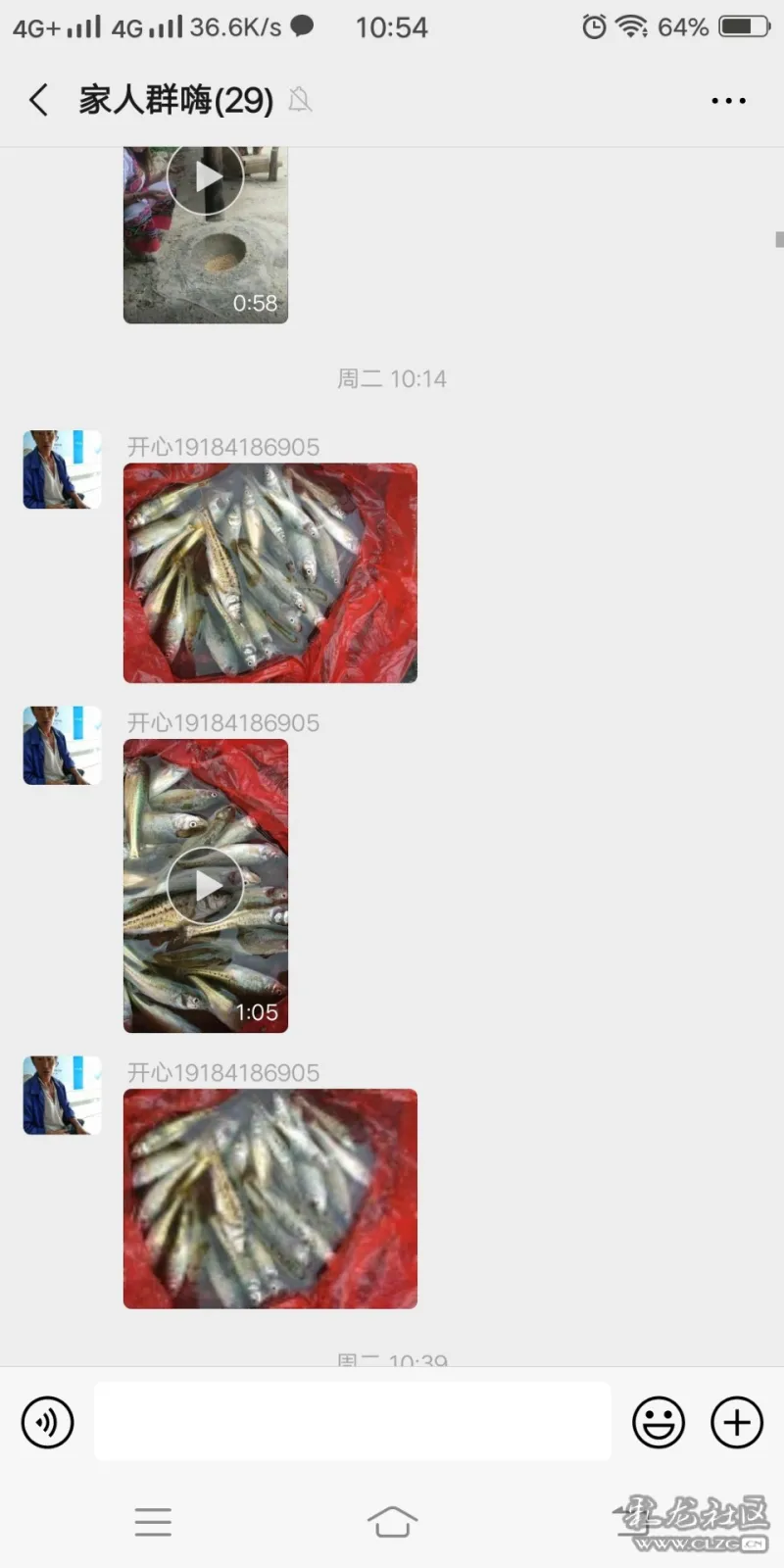Play the 0:58 video
This screenshot has width=784, height=1568.
pyautogui.click(x=206, y=178)
